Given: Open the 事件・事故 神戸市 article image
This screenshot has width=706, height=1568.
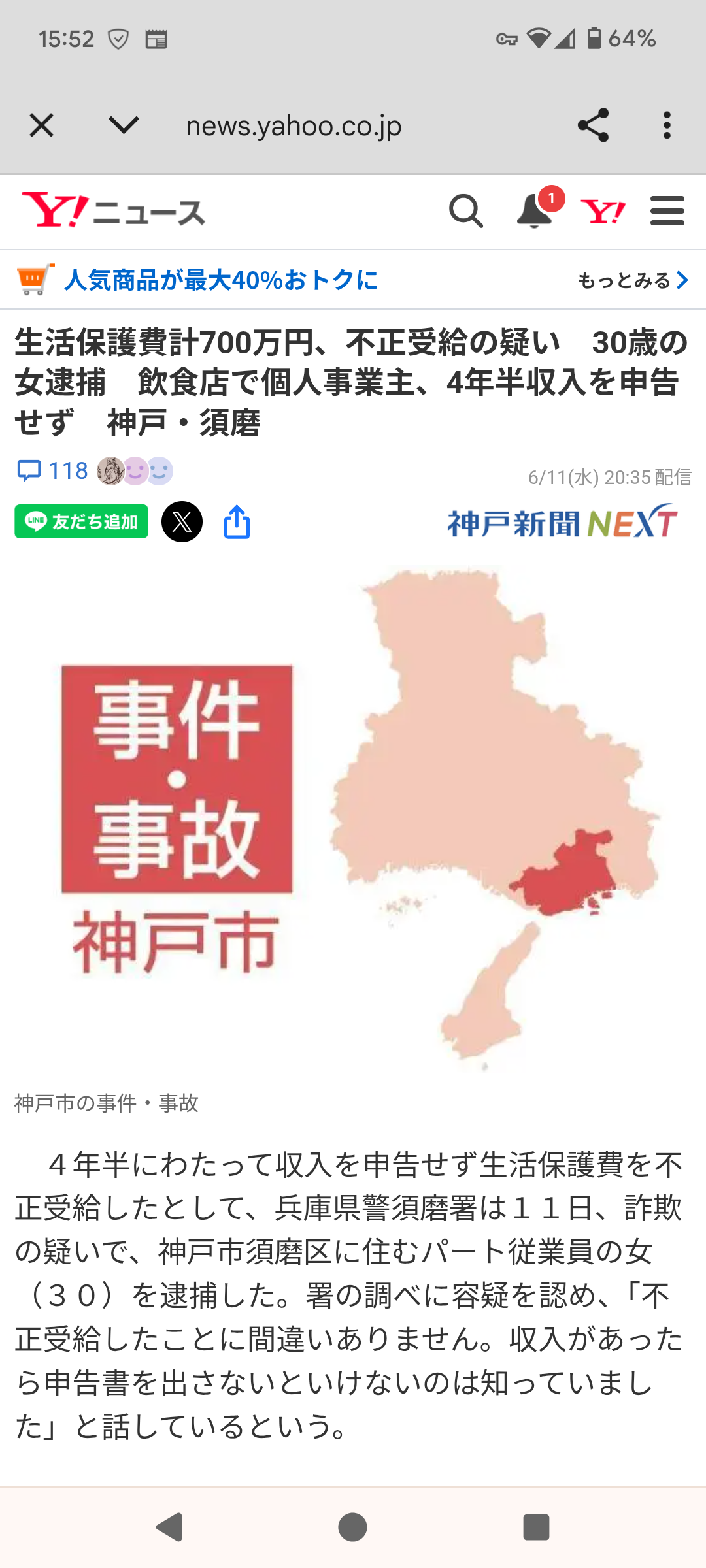Looking at the screenshot, I should [353, 817].
